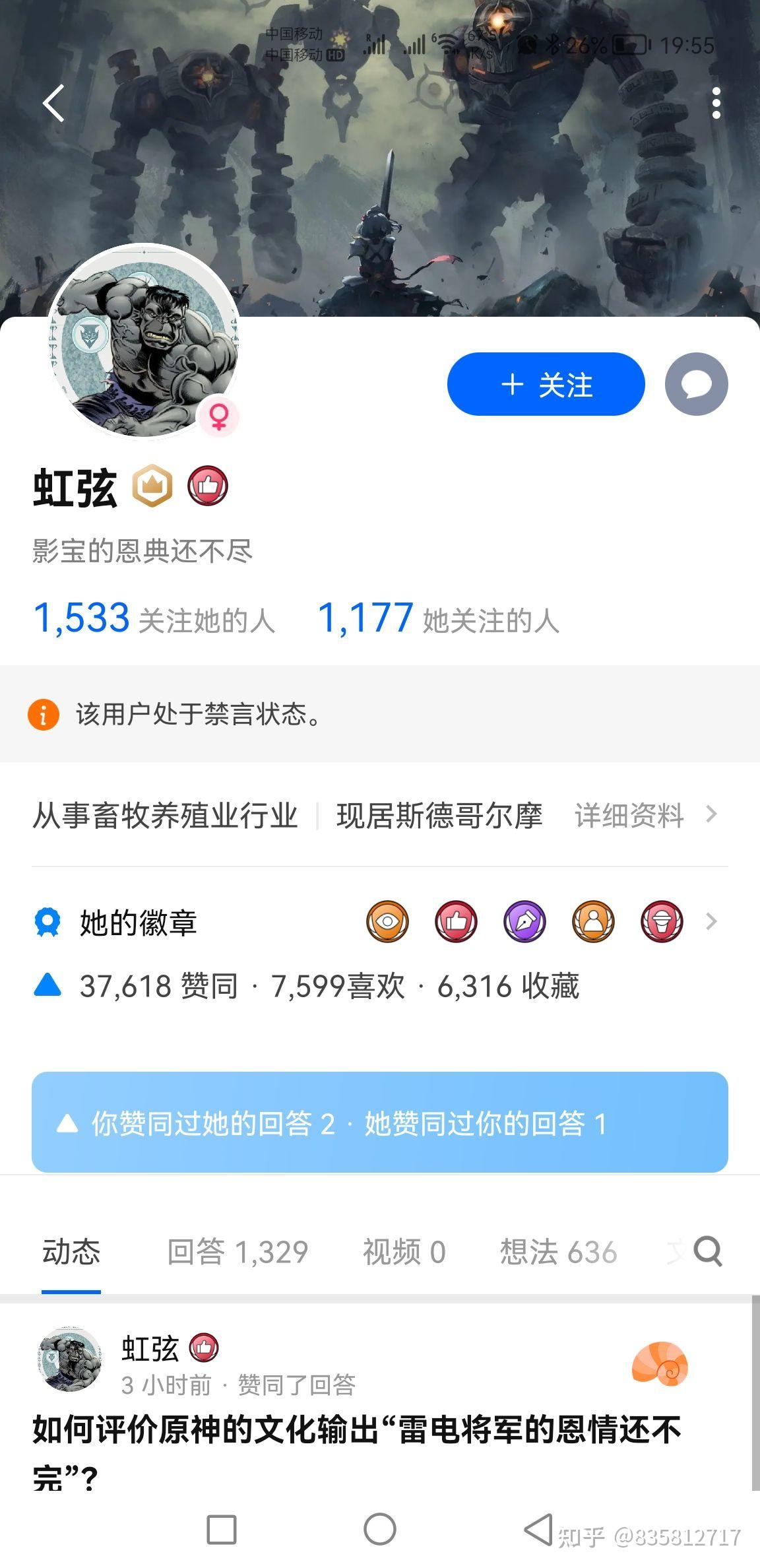Switch to the 视频 0 tab
The image size is (760, 1568).
[x=404, y=1252]
